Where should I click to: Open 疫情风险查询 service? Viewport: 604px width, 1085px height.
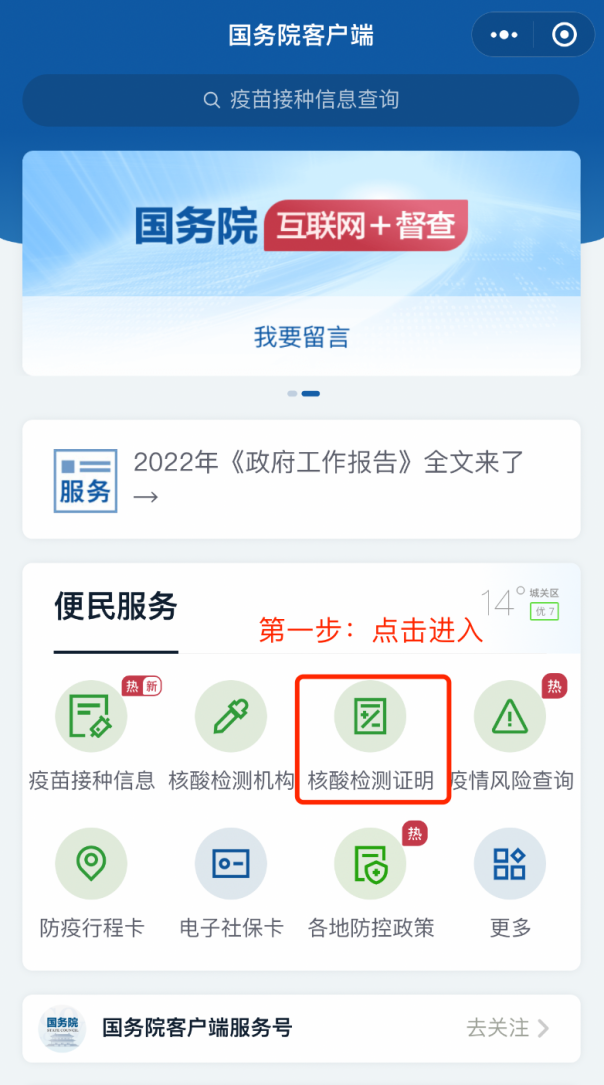[510, 735]
